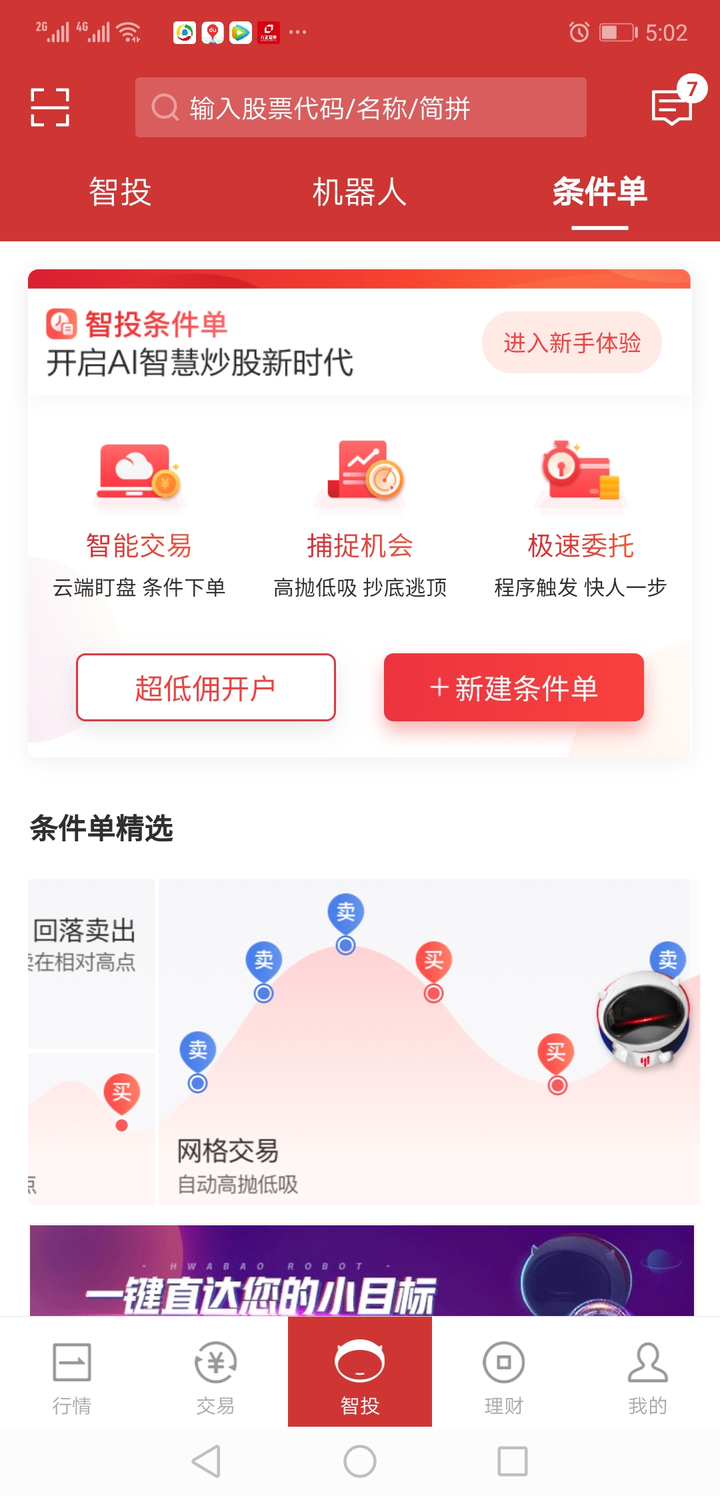Open the 一键直达您的小目标 banner

click(360, 1270)
